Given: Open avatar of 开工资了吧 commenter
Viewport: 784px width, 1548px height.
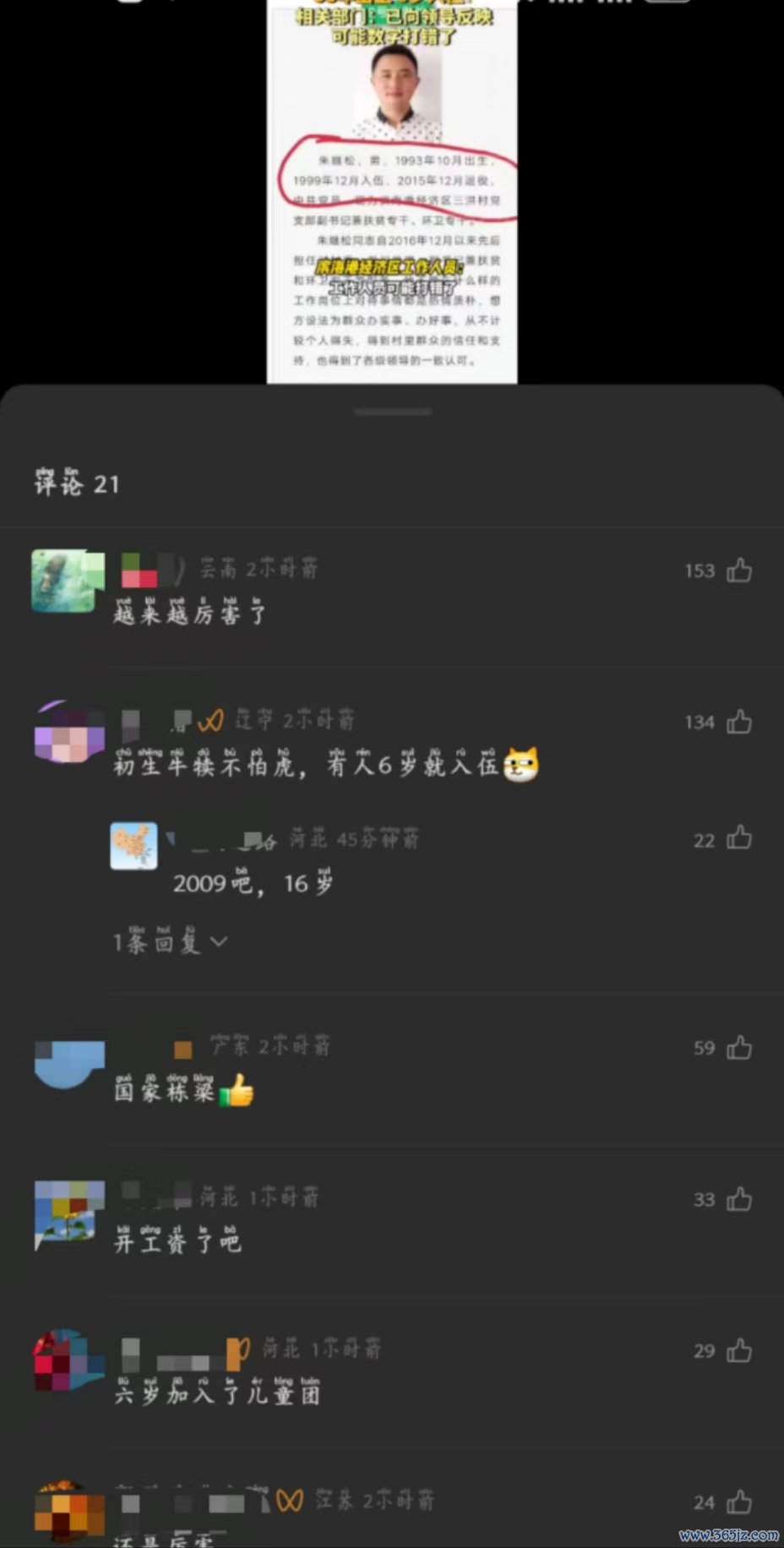Looking at the screenshot, I should click(69, 1215).
